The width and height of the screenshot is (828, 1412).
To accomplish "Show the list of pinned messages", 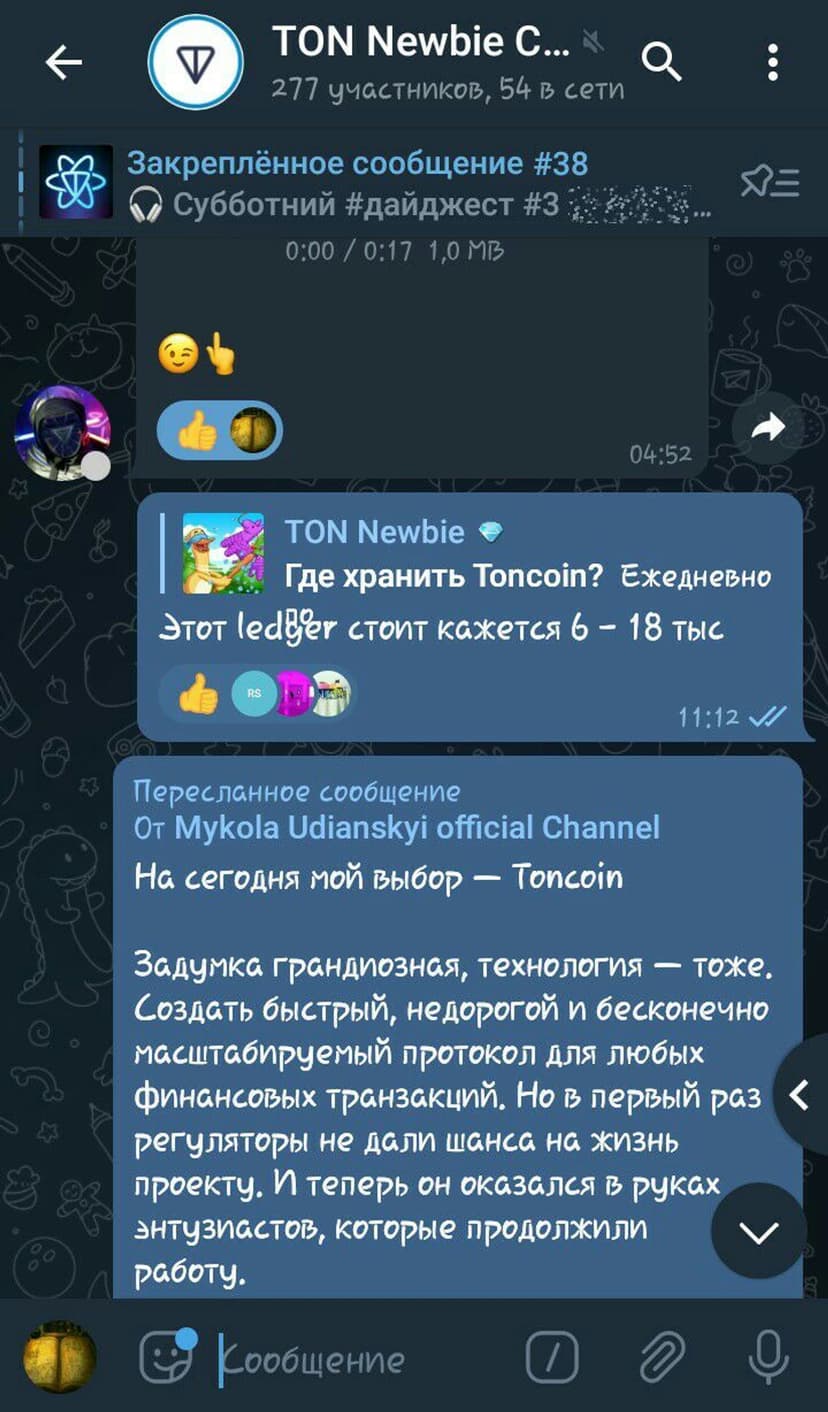I will point(769,182).
